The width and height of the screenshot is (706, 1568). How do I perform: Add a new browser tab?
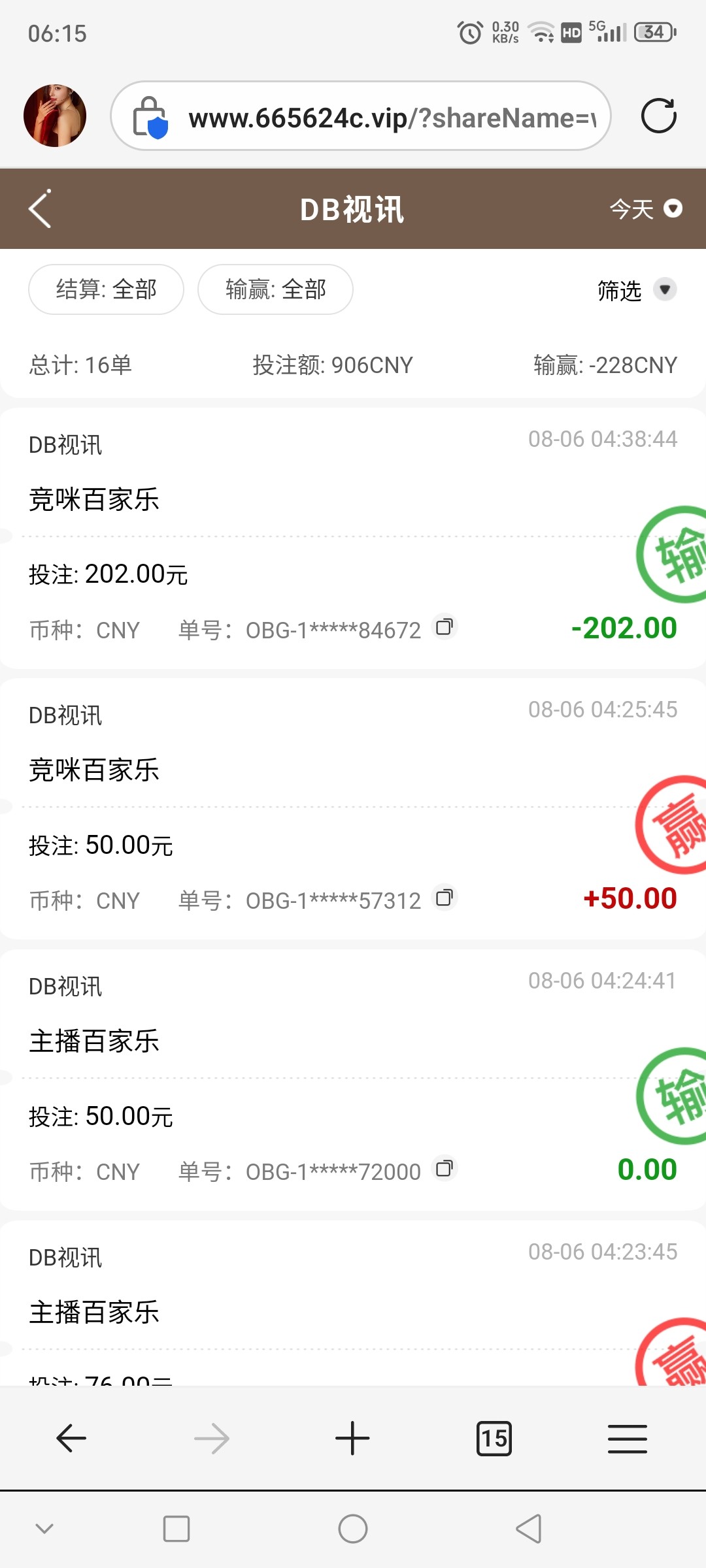[x=352, y=1439]
